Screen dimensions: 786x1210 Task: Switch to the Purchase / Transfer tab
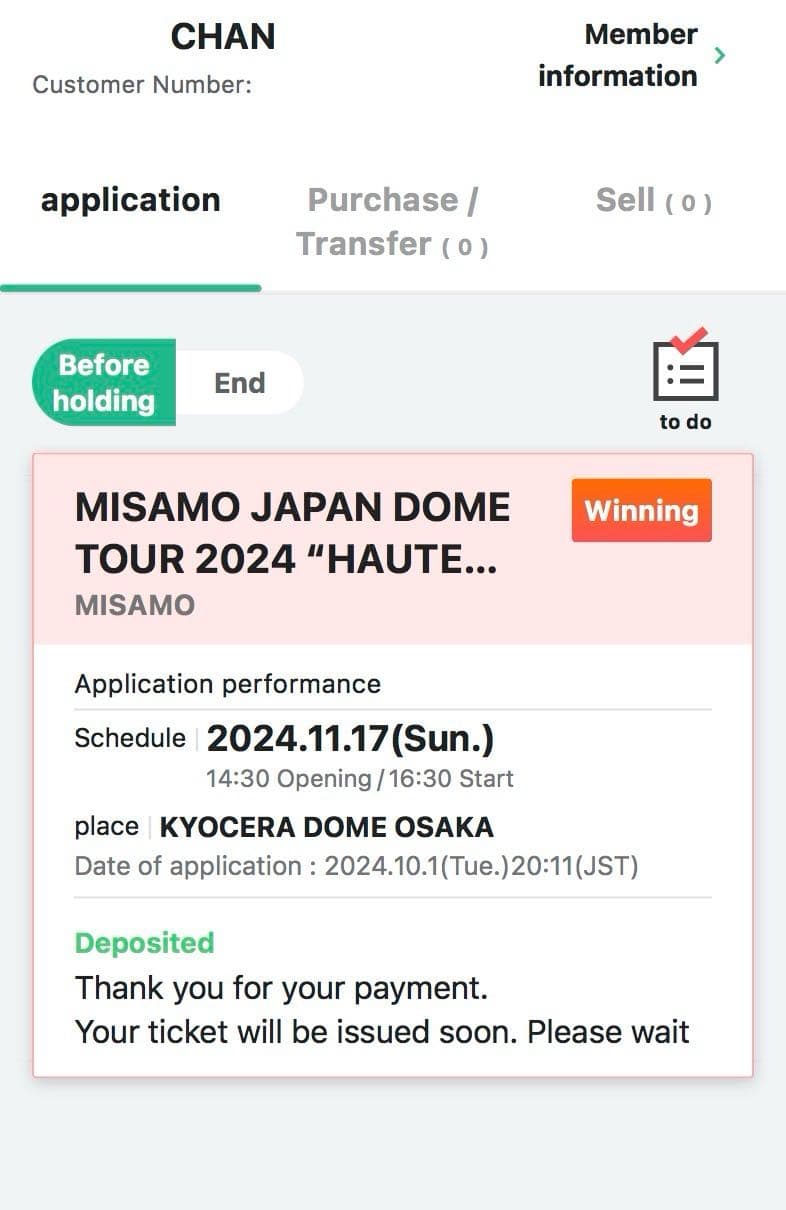(x=392, y=221)
